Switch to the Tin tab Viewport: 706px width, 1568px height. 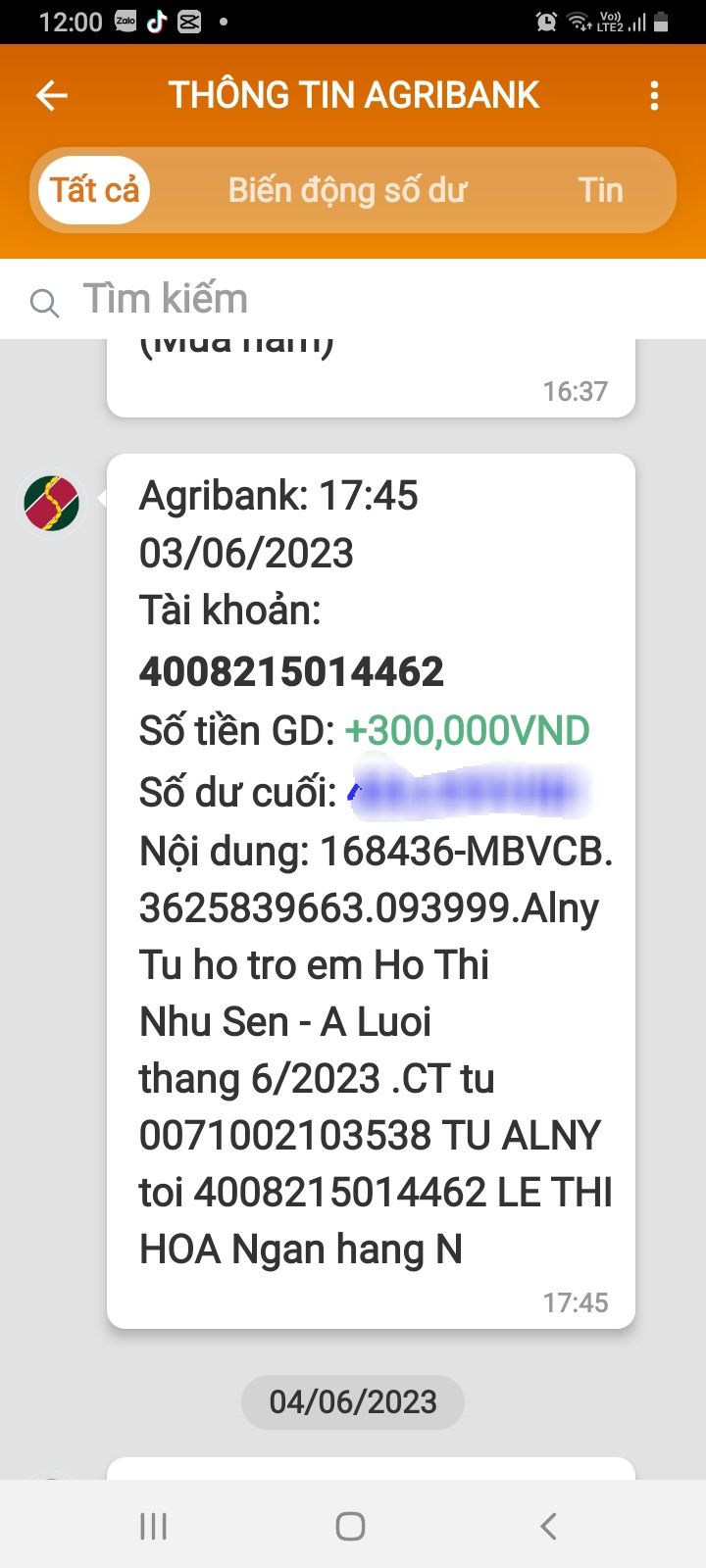(600, 190)
